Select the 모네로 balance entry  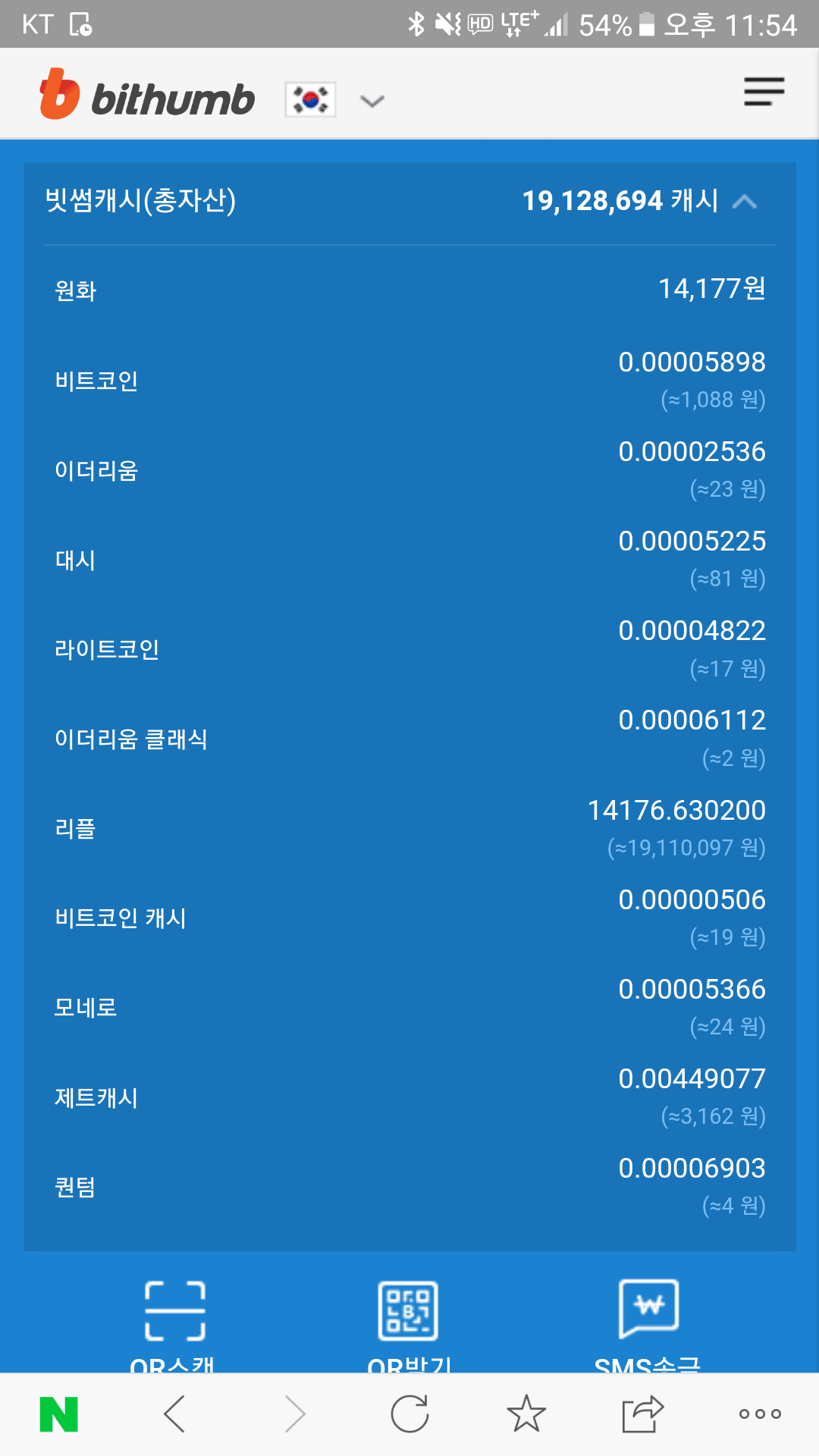tap(409, 1006)
